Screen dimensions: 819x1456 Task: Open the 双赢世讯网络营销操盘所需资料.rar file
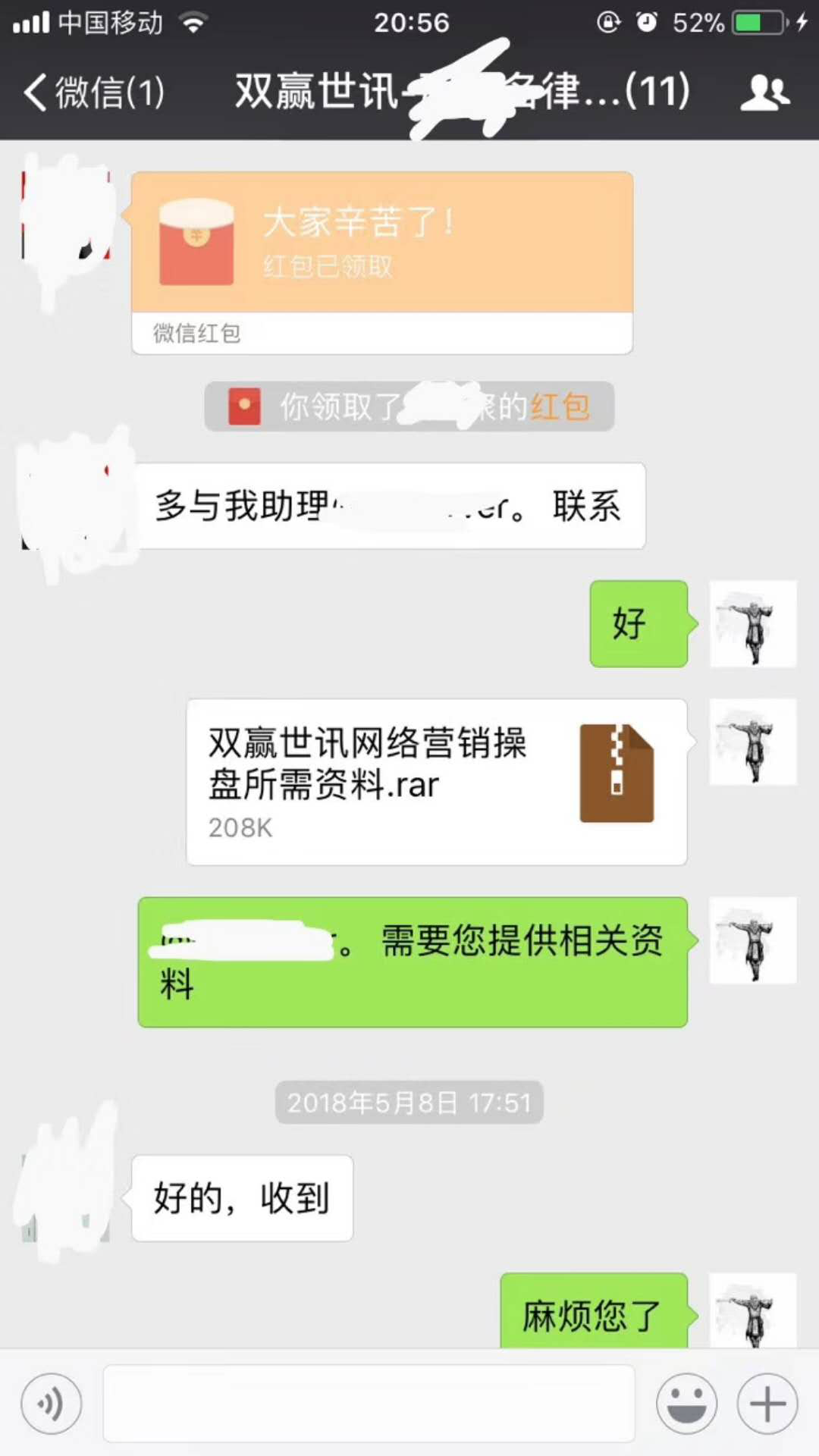click(436, 782)
